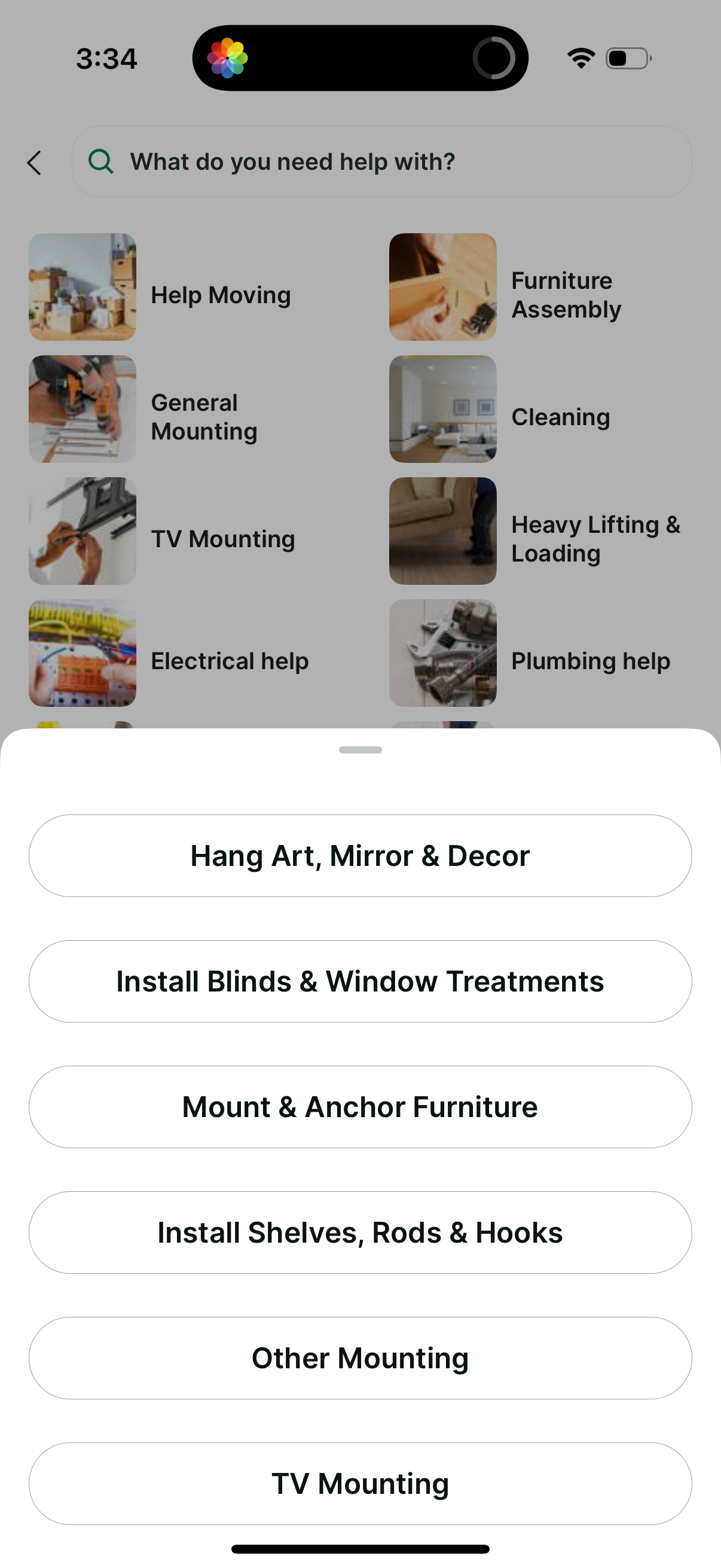Tap the search field asking what you need
This screenshot has height=1568, width=721.
tap(382, 161)
